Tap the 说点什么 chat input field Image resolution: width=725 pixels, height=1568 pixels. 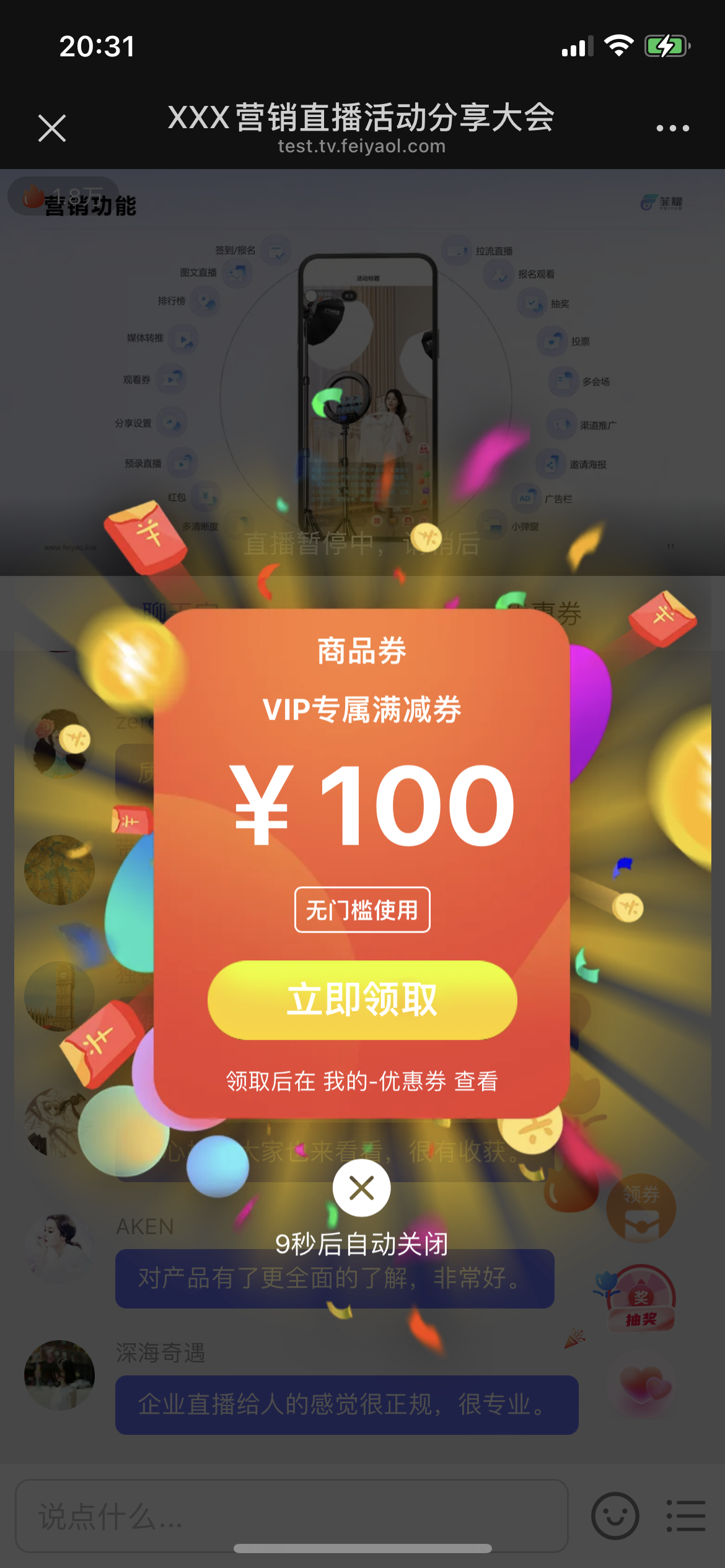[x=291, y=1516]
